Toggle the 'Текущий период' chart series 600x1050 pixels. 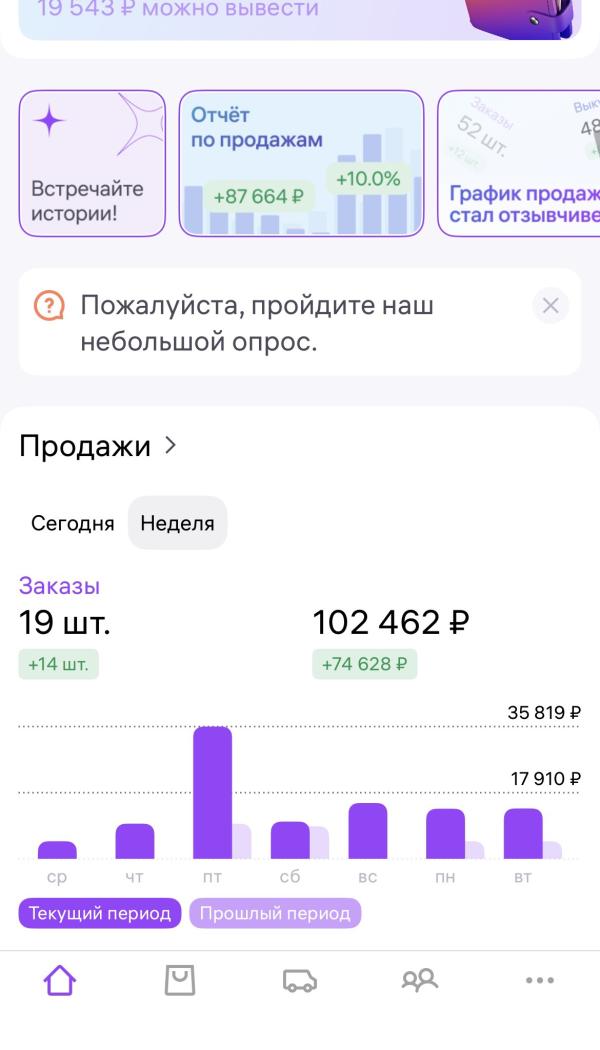[100, 913]
